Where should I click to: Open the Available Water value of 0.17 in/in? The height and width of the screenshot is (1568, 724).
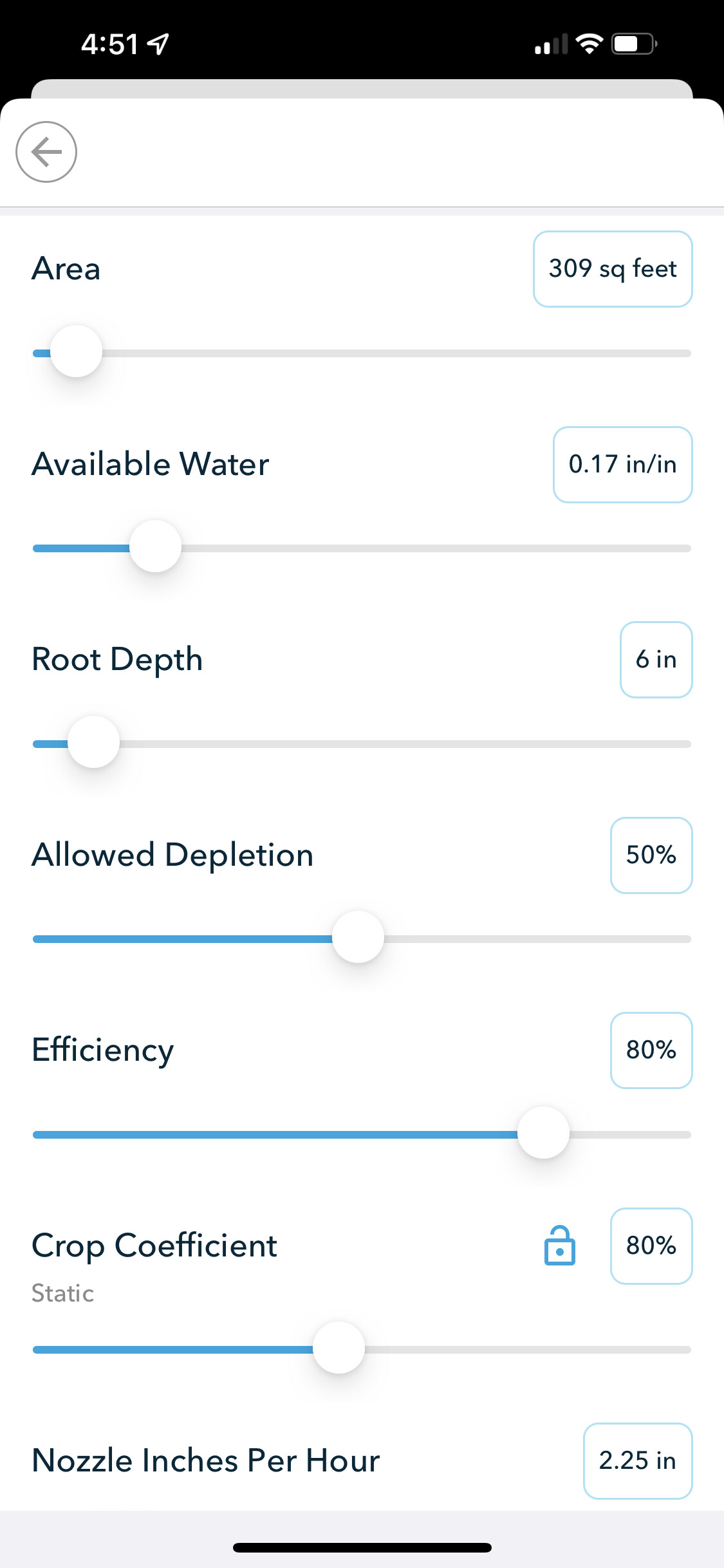pos(622,465)
